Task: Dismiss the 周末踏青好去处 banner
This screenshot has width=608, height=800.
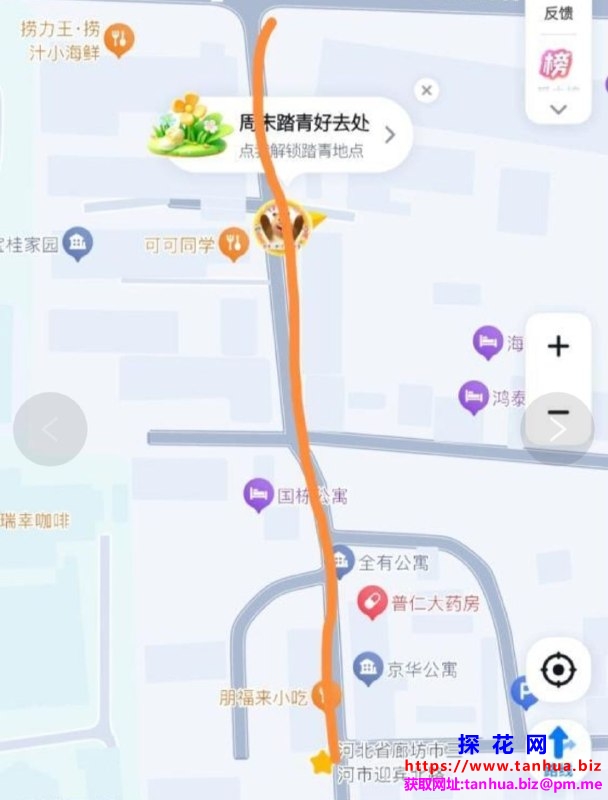Action: [427, 91]
